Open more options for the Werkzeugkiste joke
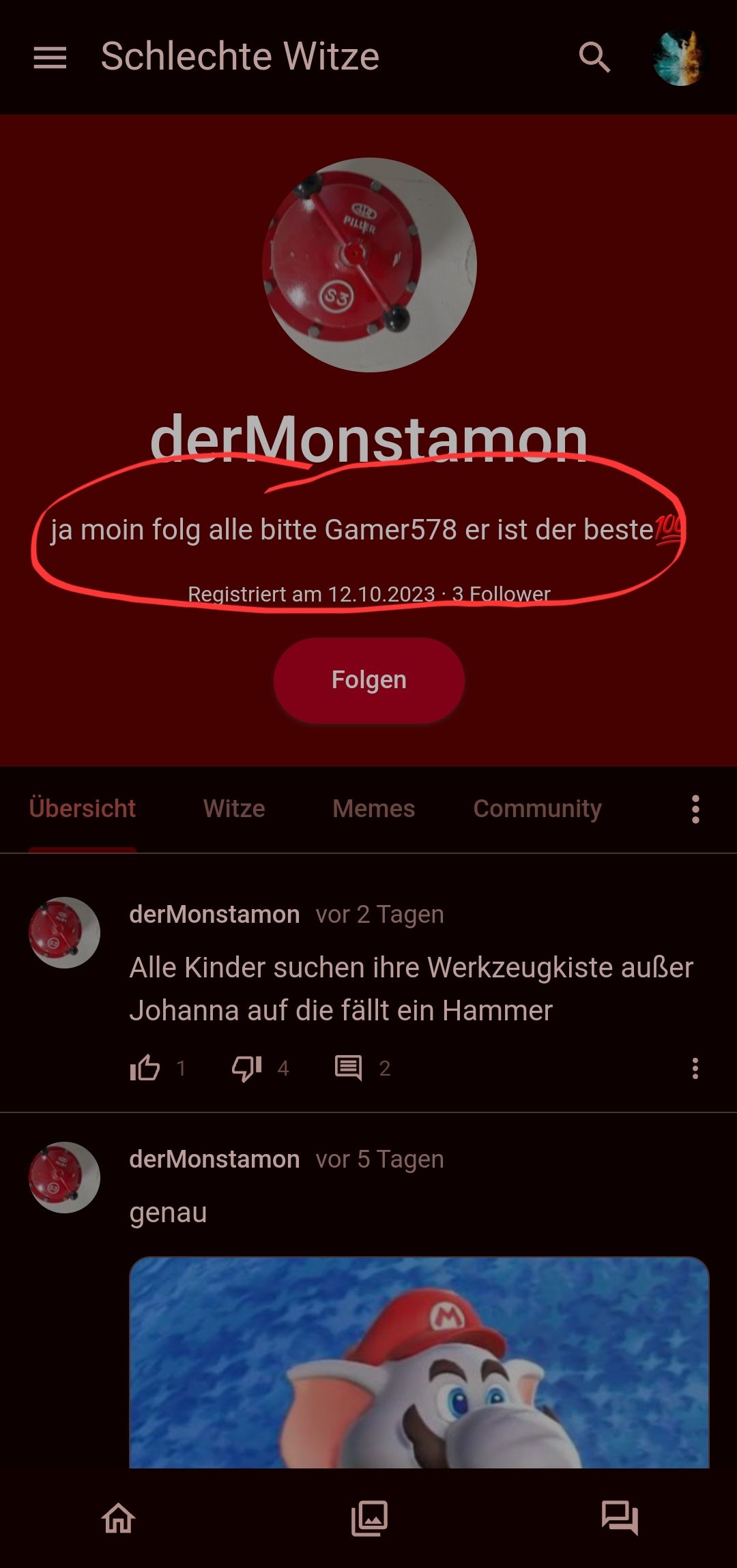This screenshot has width=737, height=1568. (x=695, y=1068)
